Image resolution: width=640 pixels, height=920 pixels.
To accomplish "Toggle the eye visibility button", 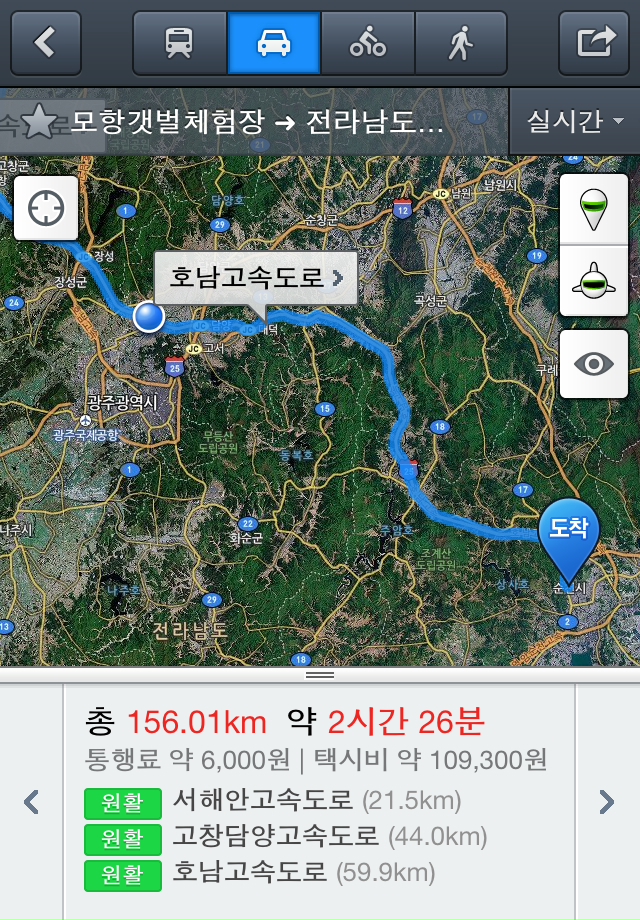I will pyautogui.click(x=594, y=364).
